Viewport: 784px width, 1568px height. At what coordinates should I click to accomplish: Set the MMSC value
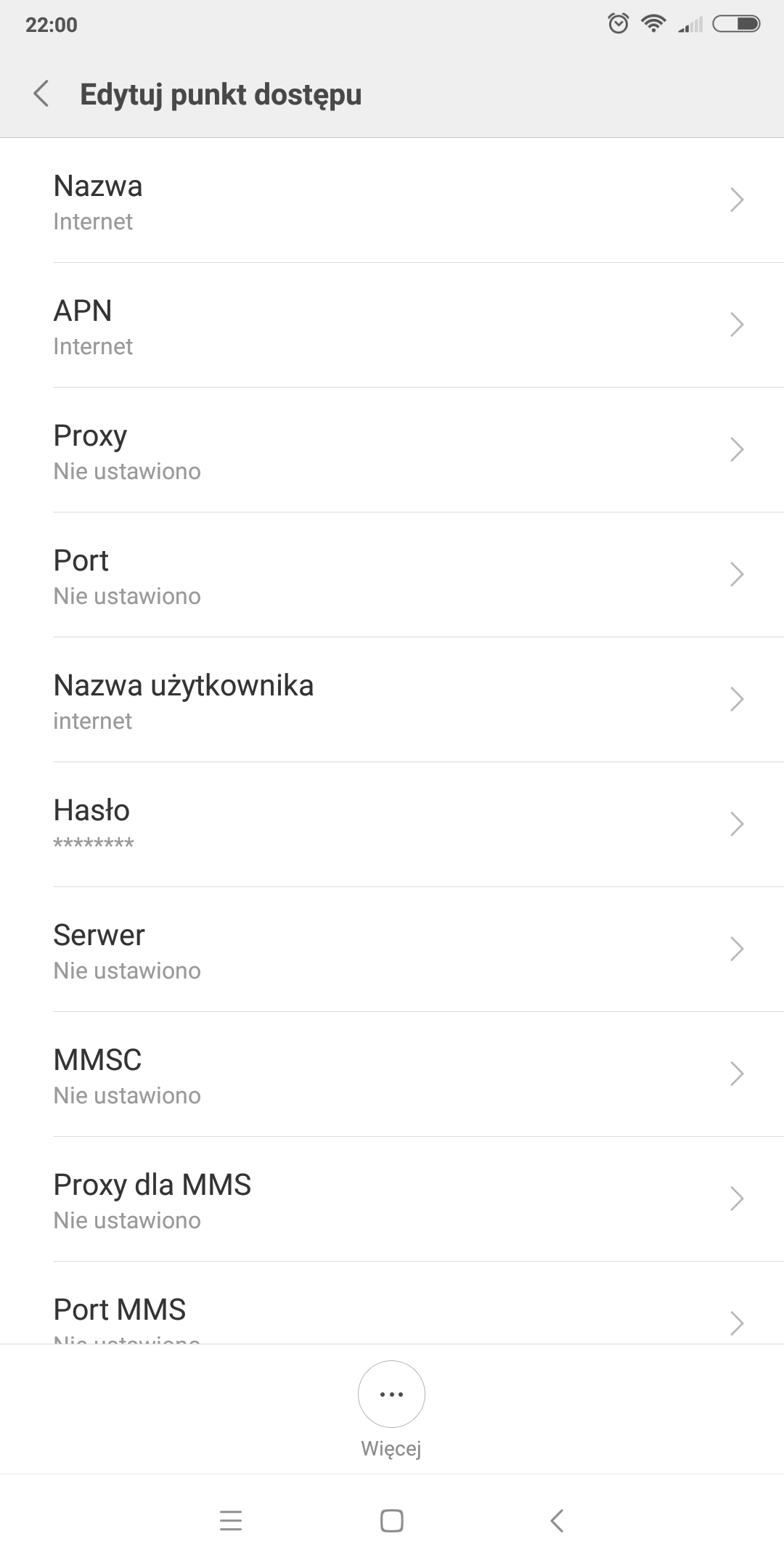[x=392, y=1074]
